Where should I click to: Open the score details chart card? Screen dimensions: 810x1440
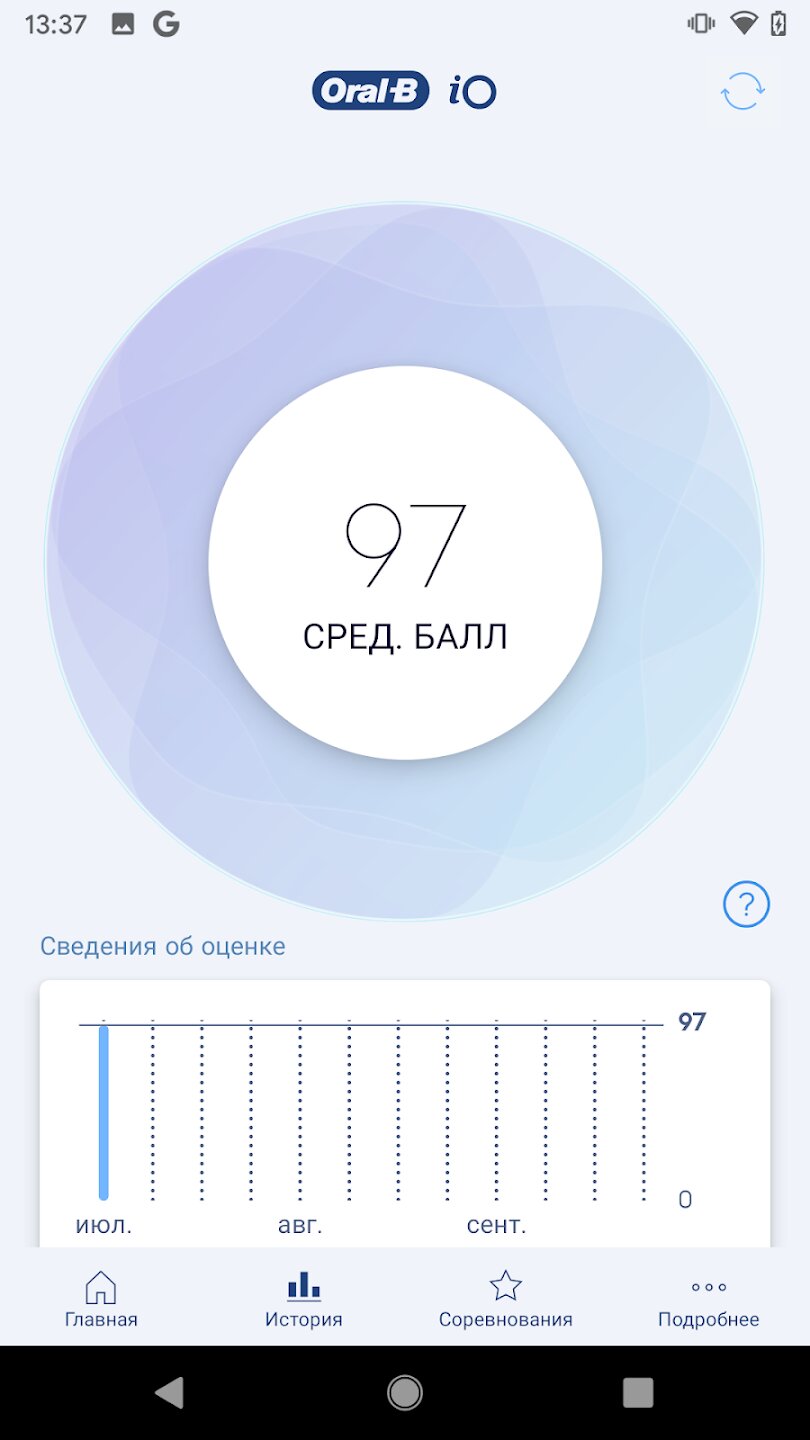point(404,1112)
